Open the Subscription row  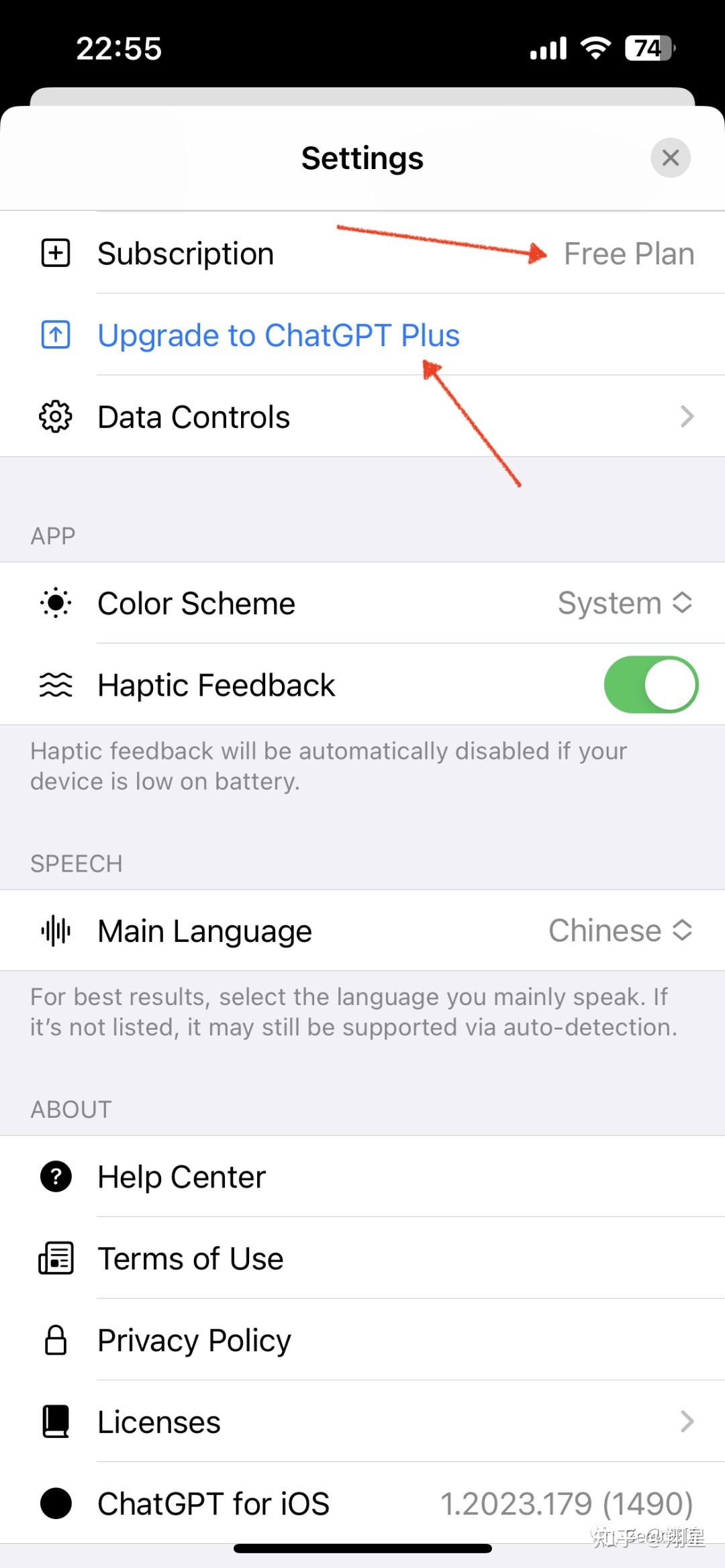[x=362, y=254]
